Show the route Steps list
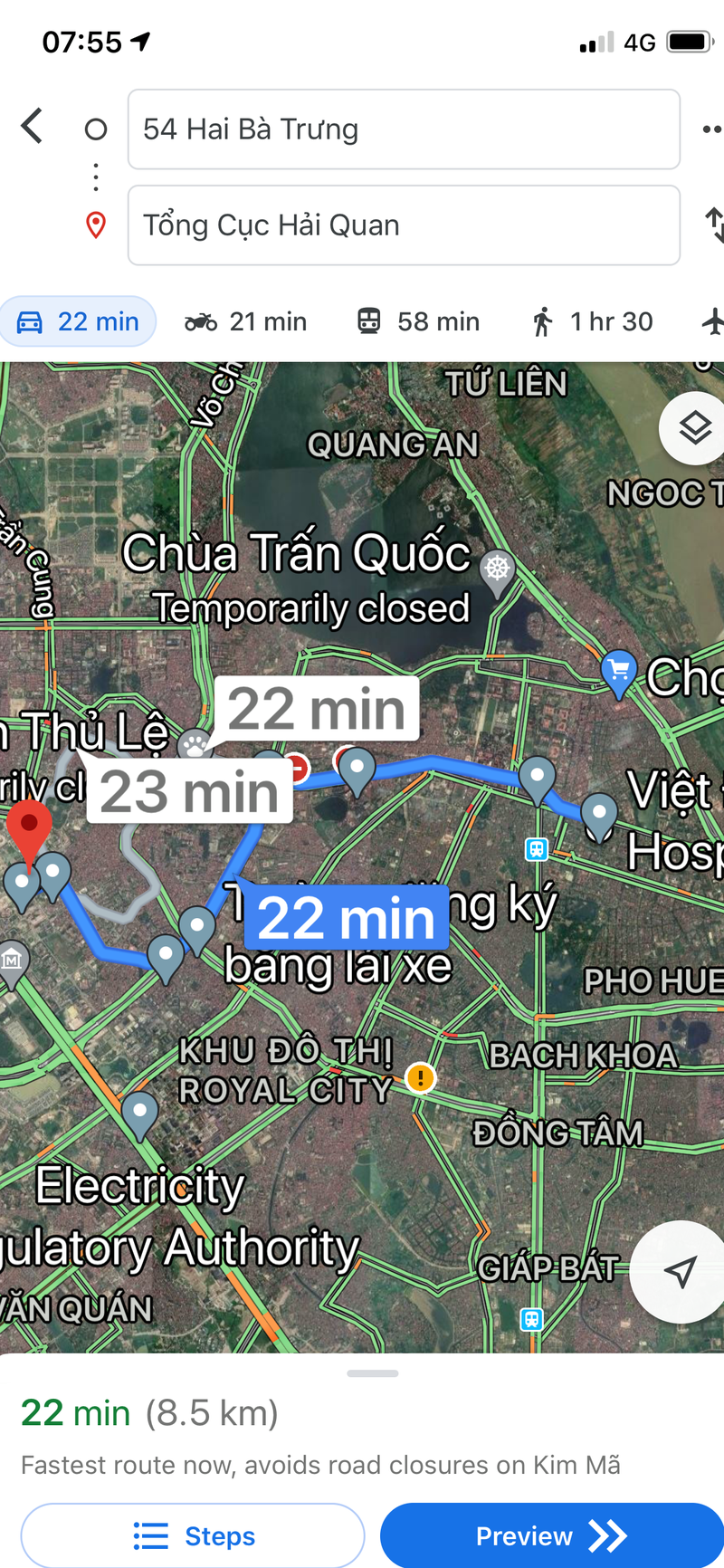The width and height of the screenshot is (724, 1568). click(193, 1535)
